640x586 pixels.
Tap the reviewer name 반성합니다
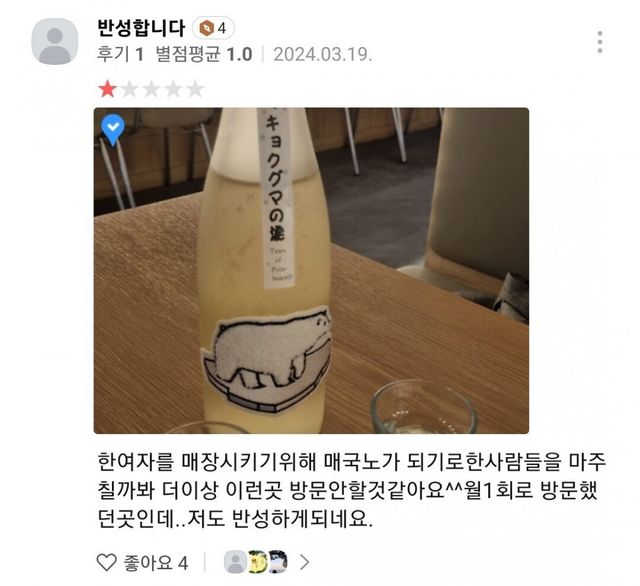pyautogui.click(x=142, y=28)
